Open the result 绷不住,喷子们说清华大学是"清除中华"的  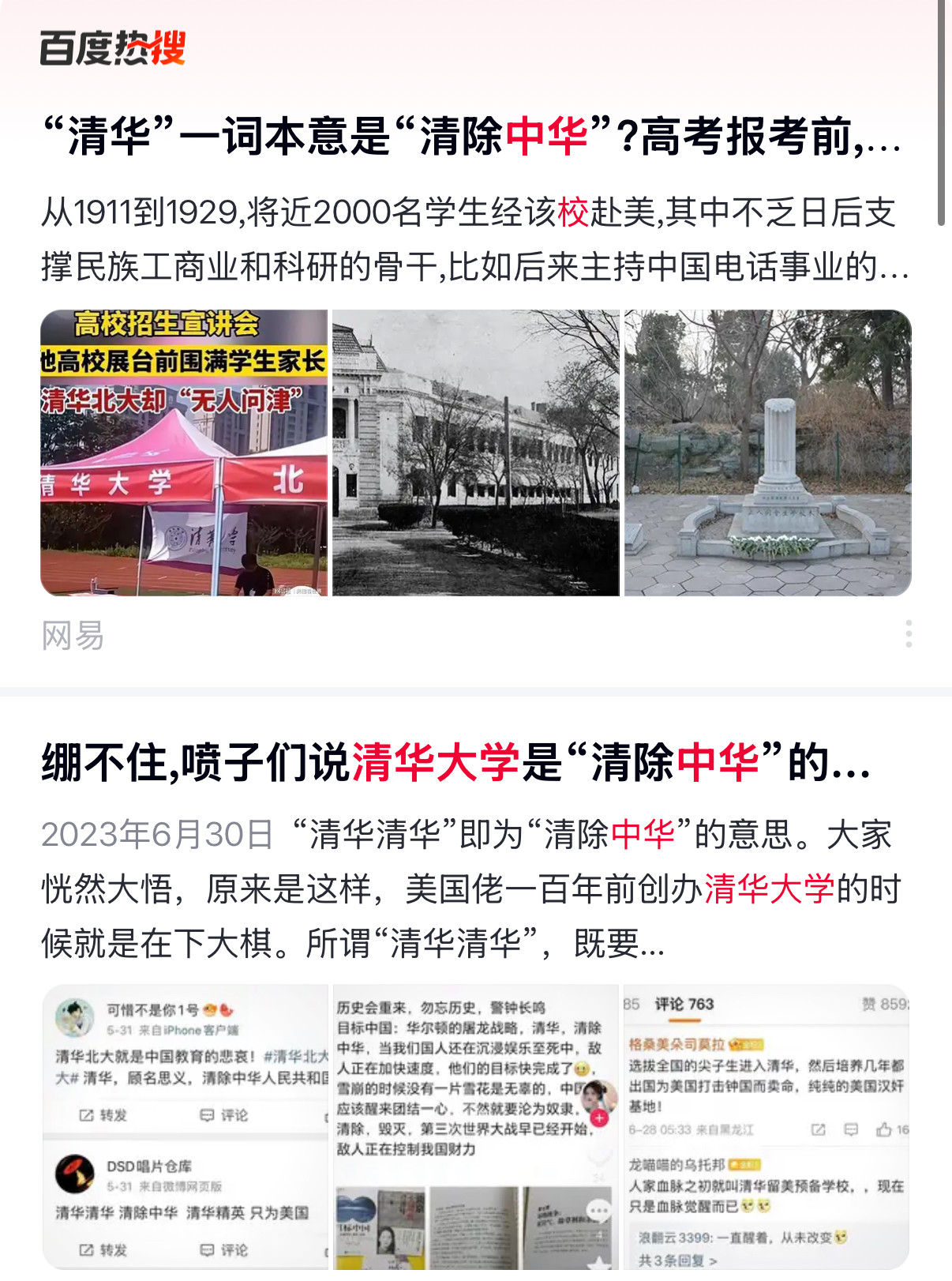456,763
